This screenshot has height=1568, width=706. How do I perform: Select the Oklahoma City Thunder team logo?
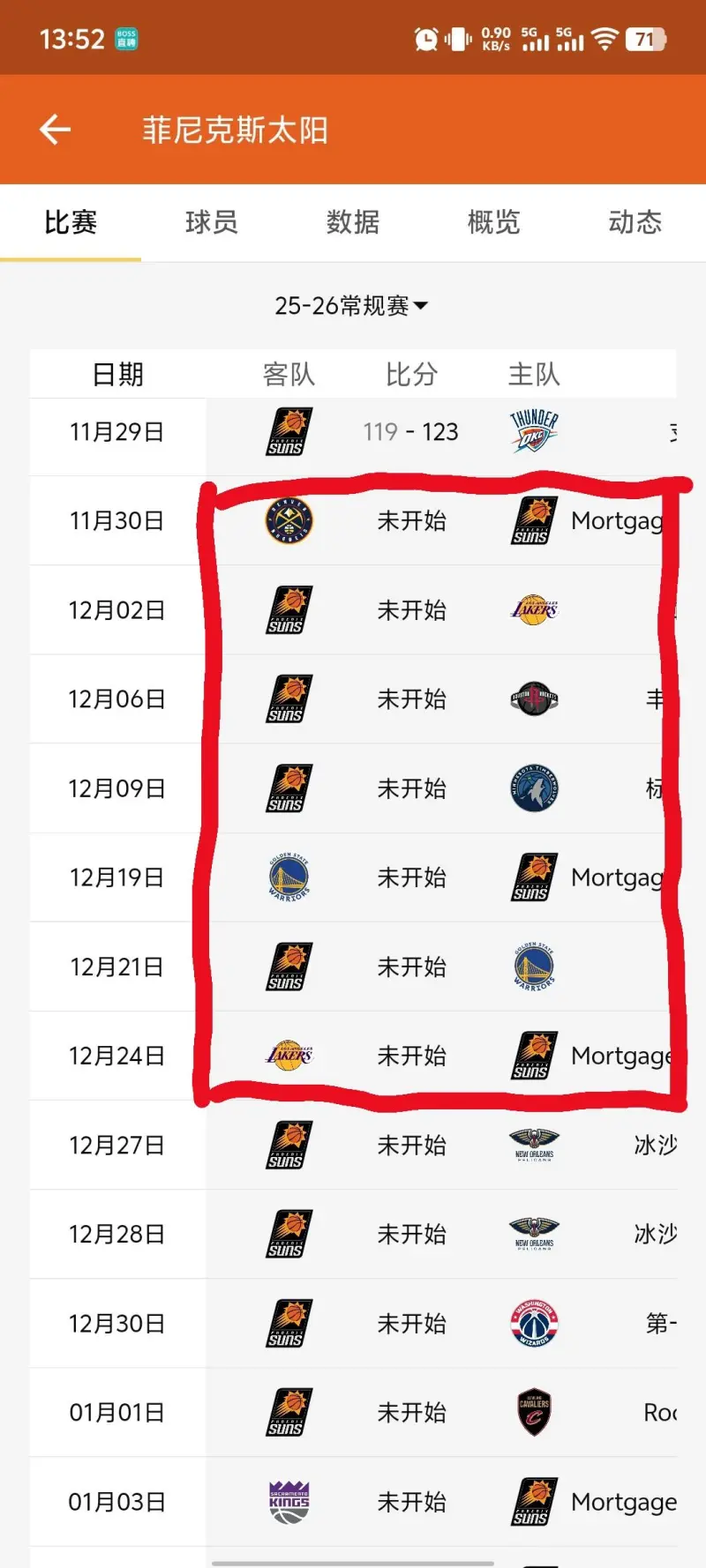coord(531,429)
